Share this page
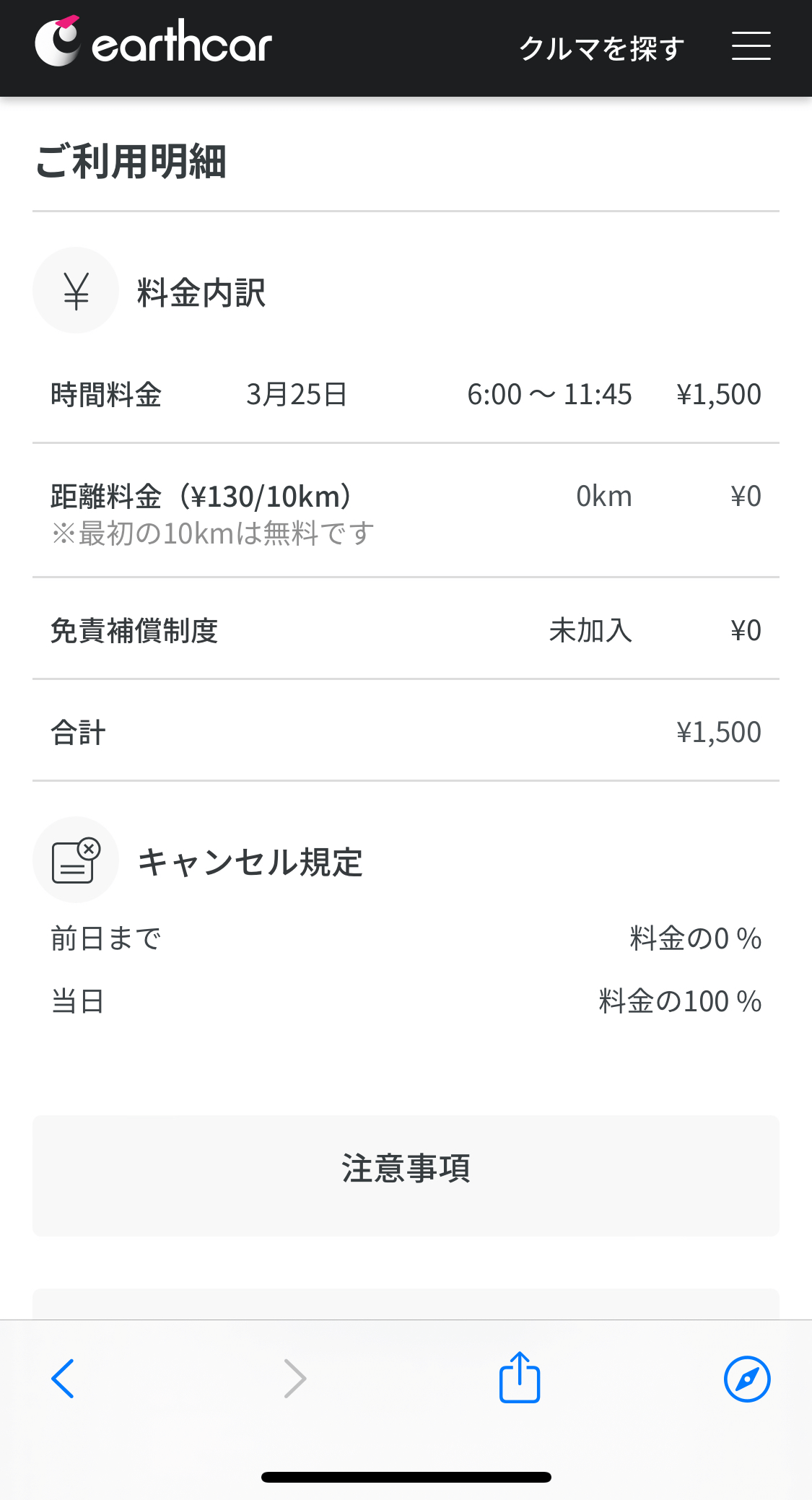Screen dimensions: 812x1500 coord(520,1377)
